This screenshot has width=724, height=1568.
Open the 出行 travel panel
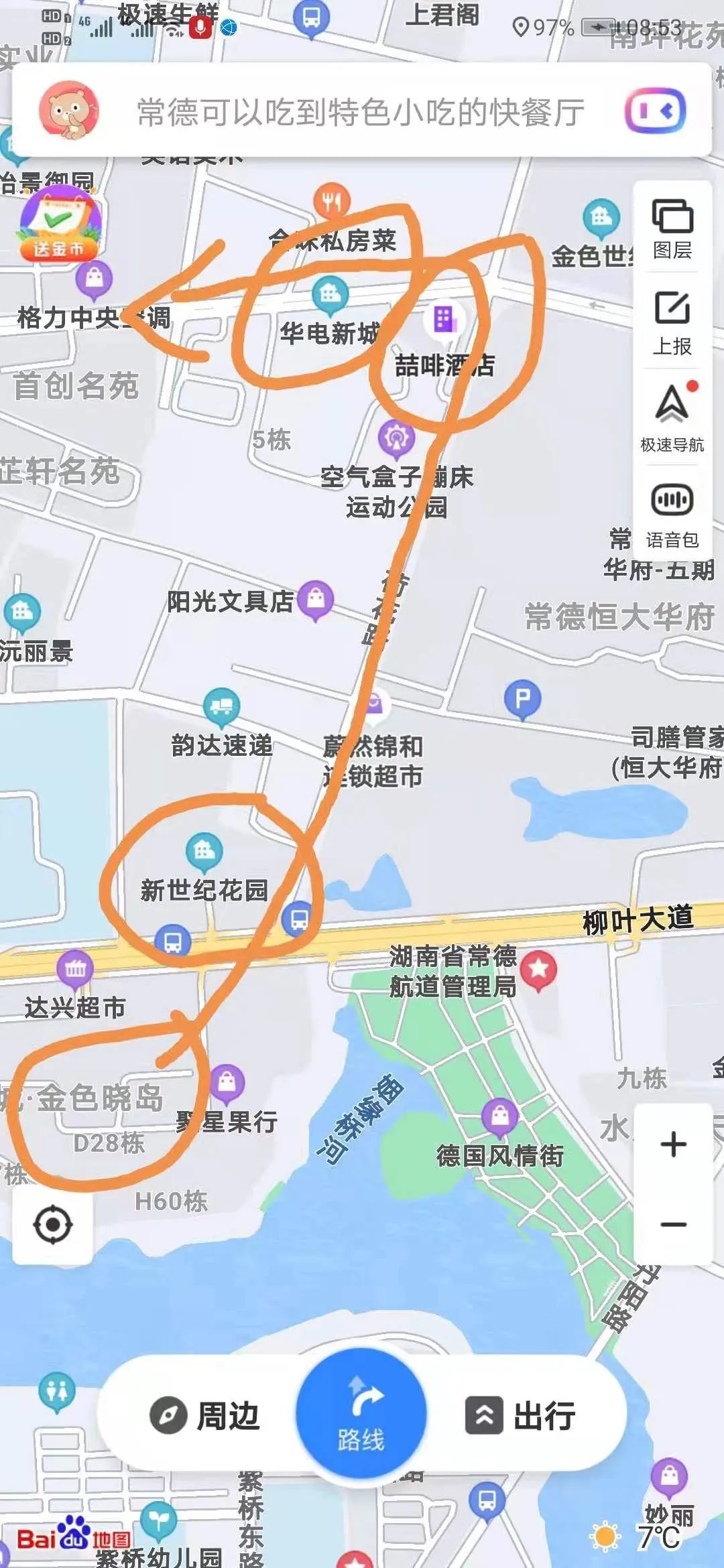[x=520, y=1416]
